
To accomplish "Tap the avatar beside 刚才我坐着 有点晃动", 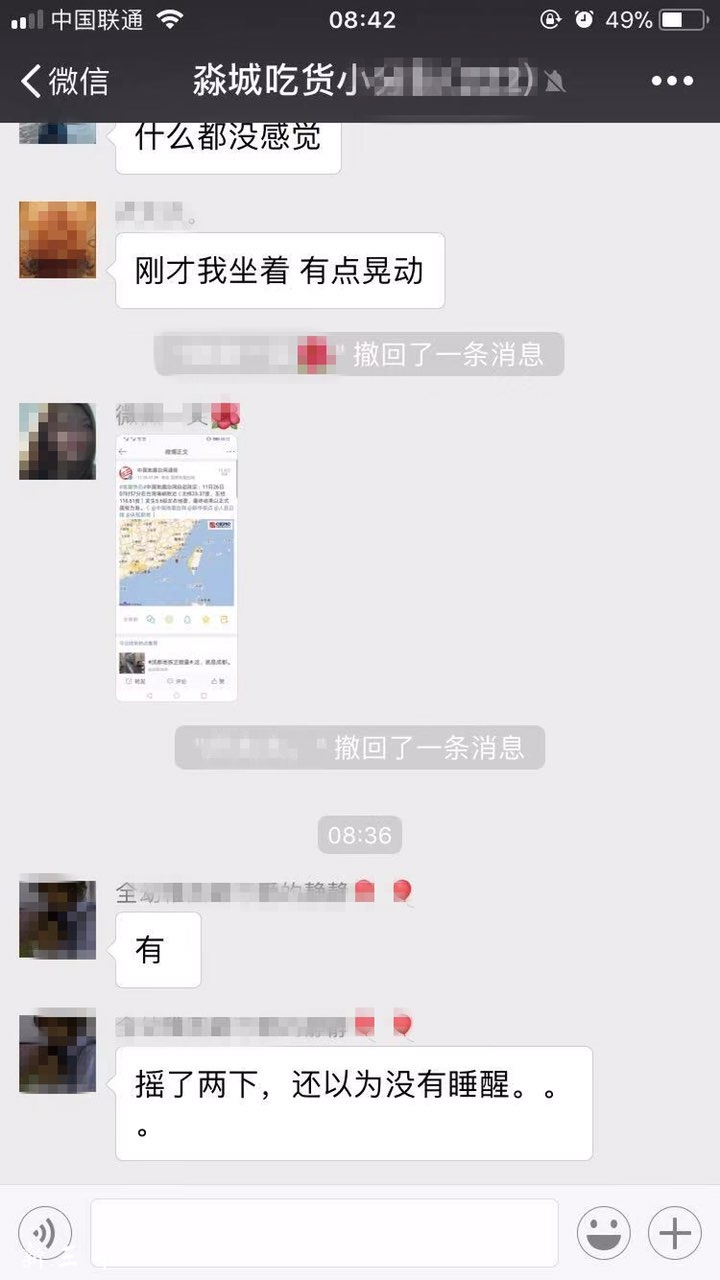I will point(58,240).
